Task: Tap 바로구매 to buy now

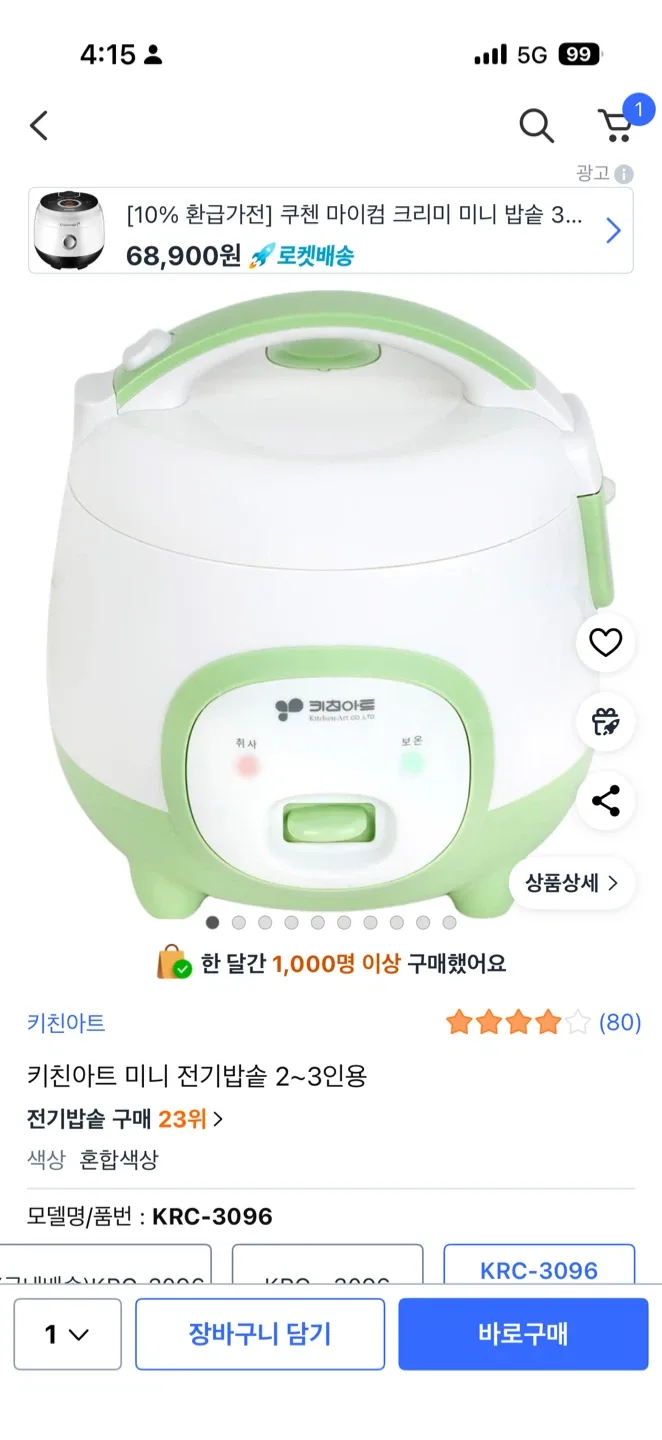Action: coord(523,1334)
